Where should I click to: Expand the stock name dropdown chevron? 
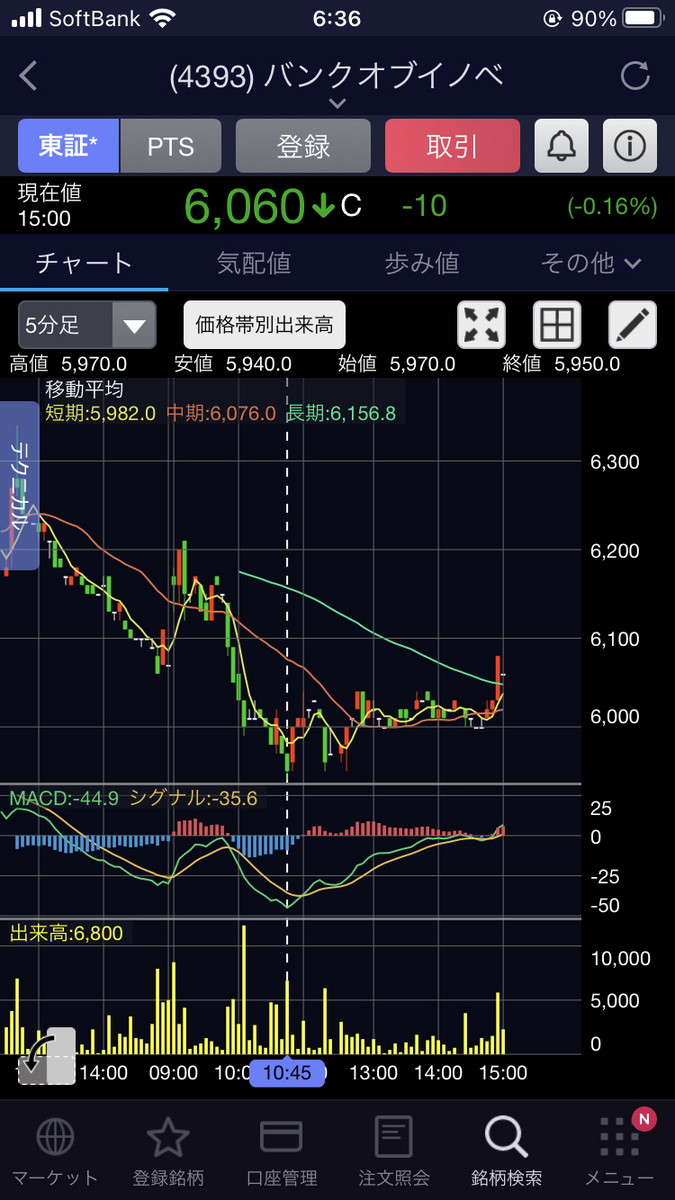(x=338, y=103)
